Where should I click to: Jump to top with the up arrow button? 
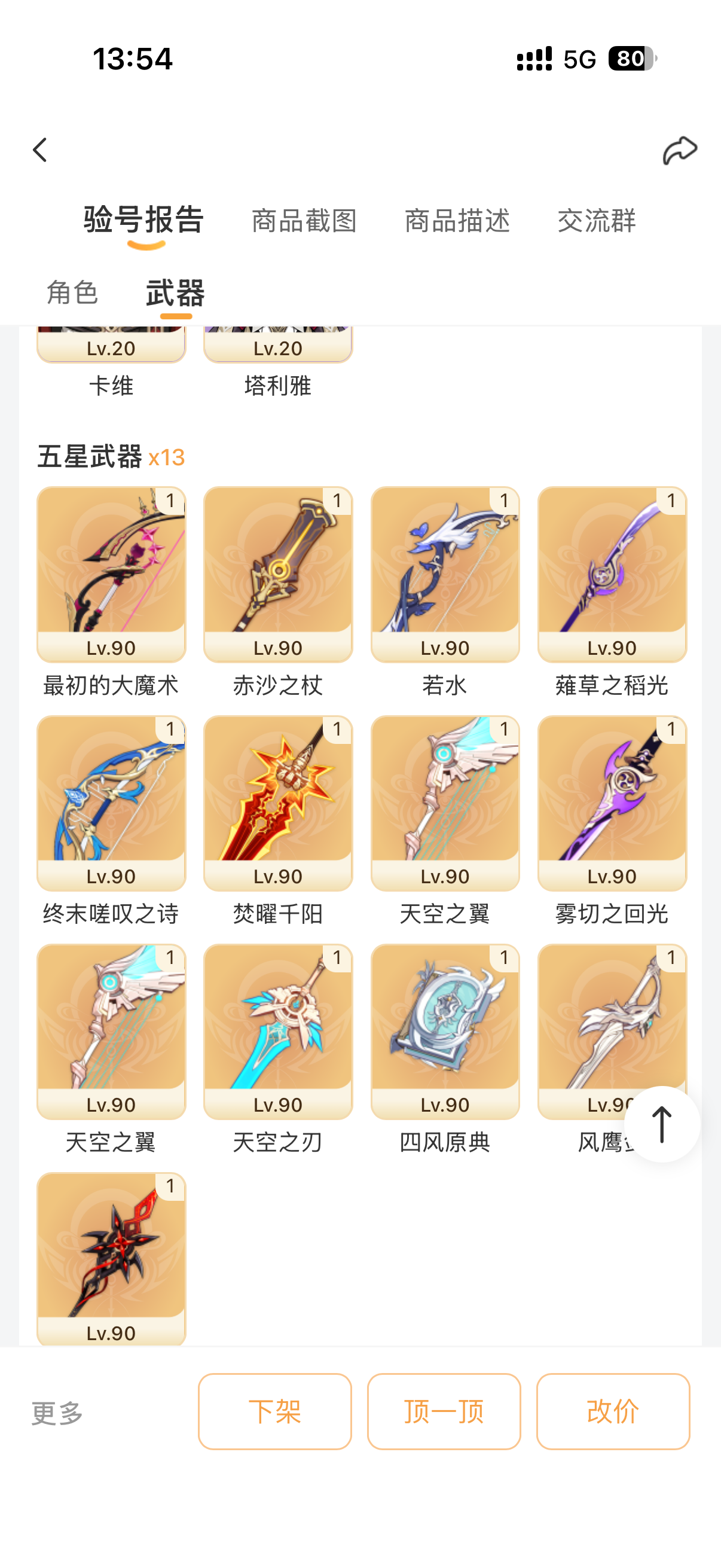661,1124
